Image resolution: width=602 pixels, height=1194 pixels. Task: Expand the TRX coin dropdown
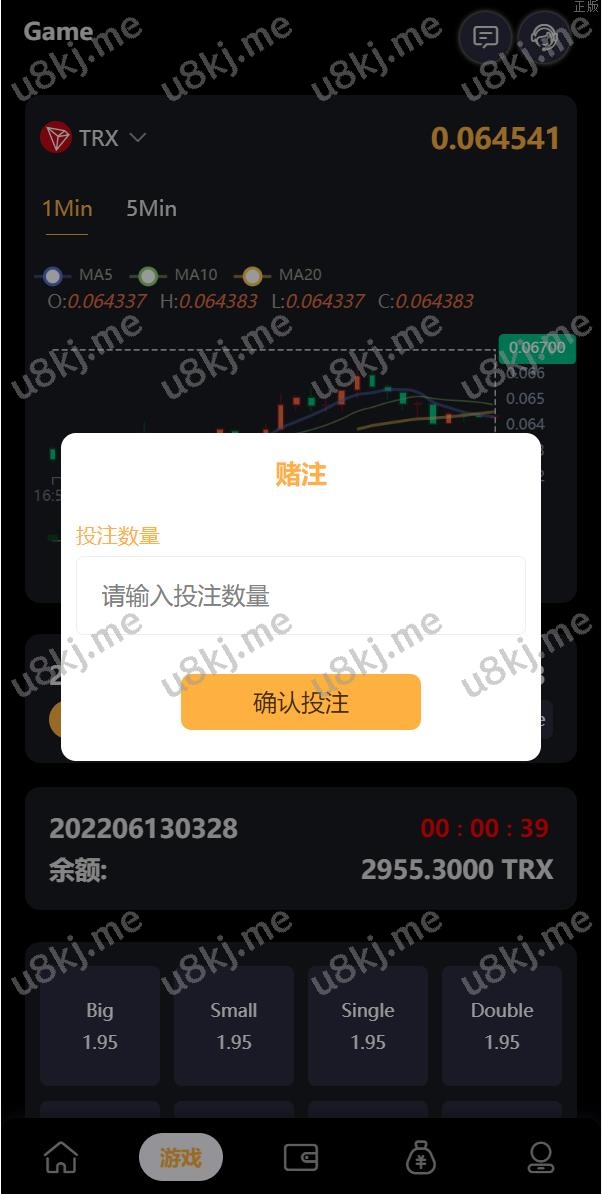tap(95, 138)
